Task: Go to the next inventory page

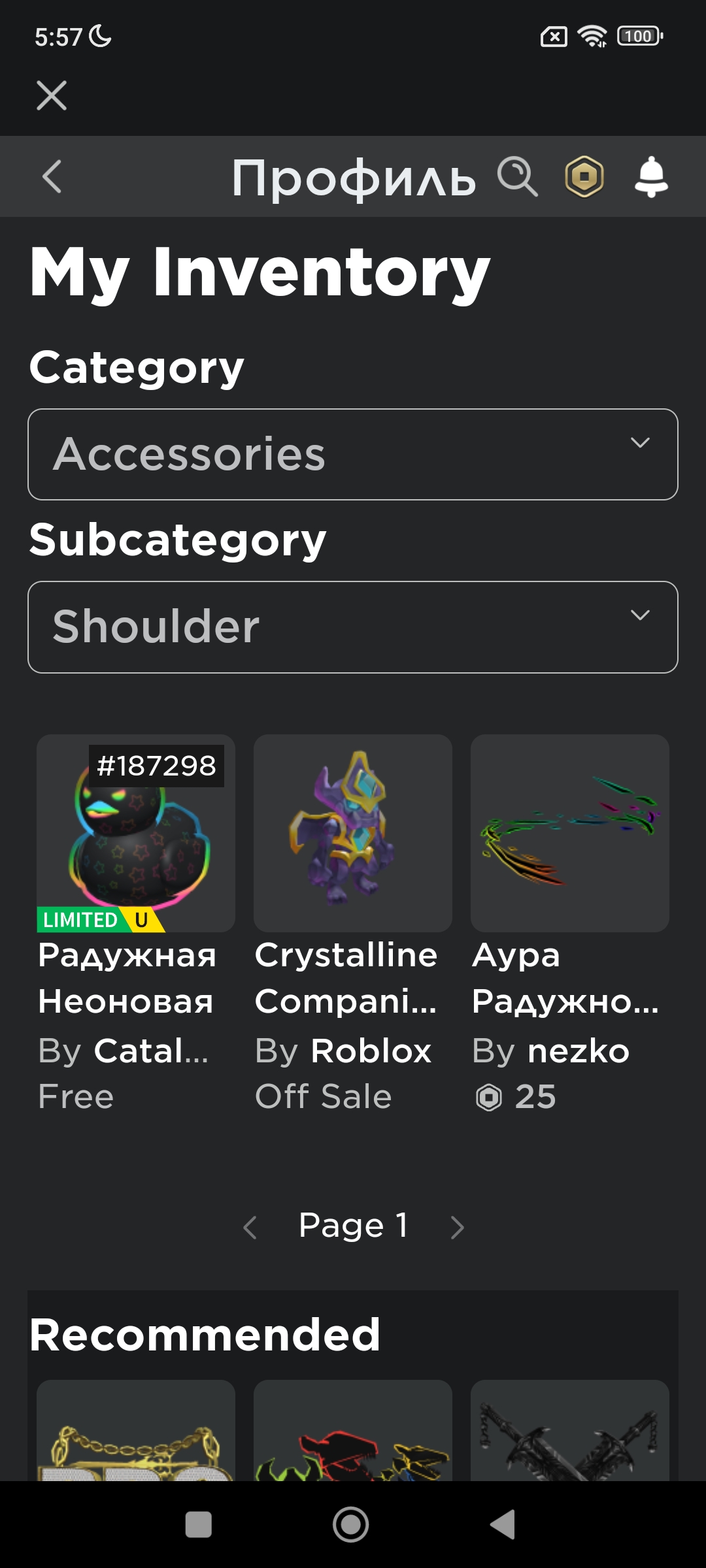Action: 458,1227
